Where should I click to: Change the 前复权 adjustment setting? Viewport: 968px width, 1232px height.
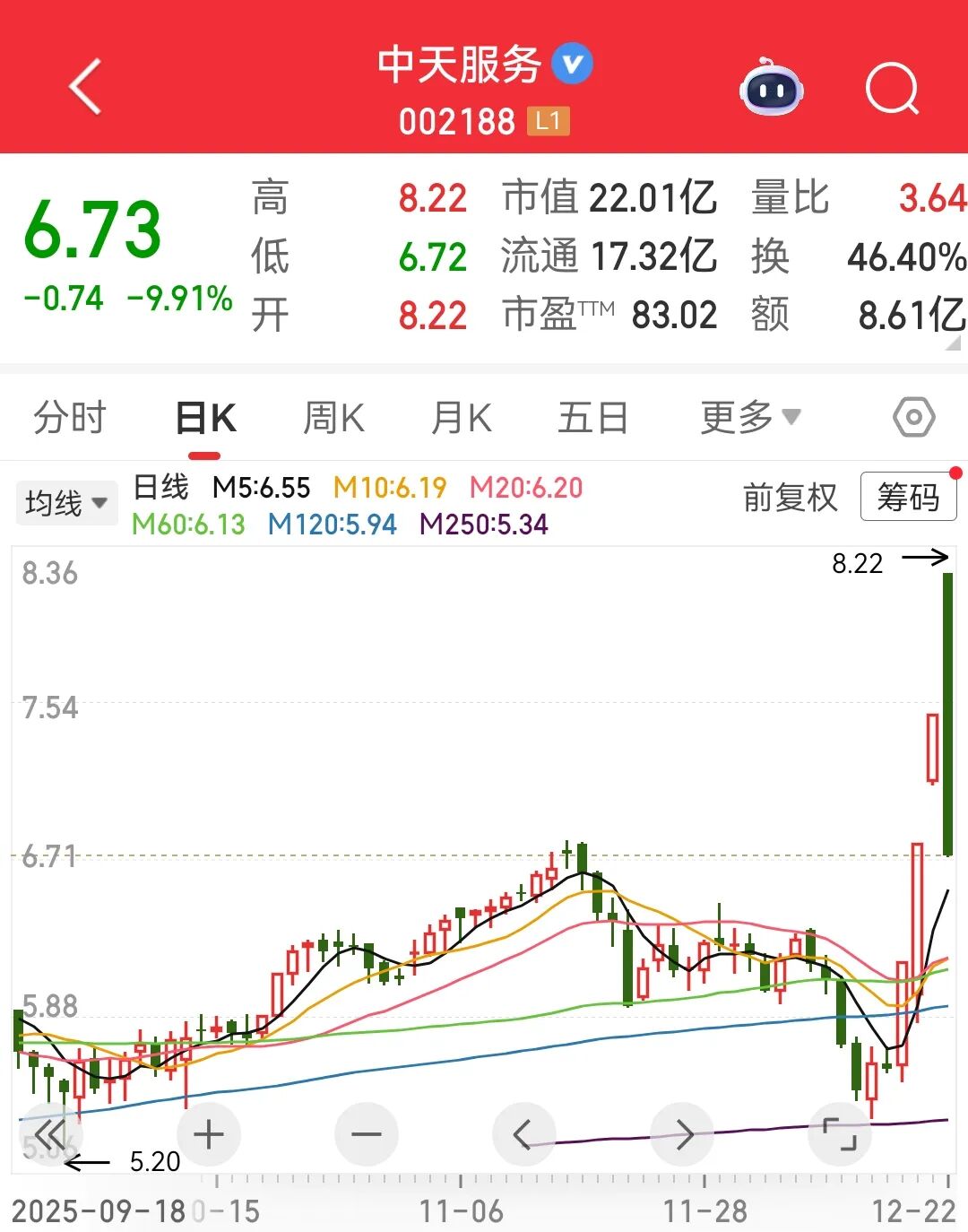coord(790,497)
